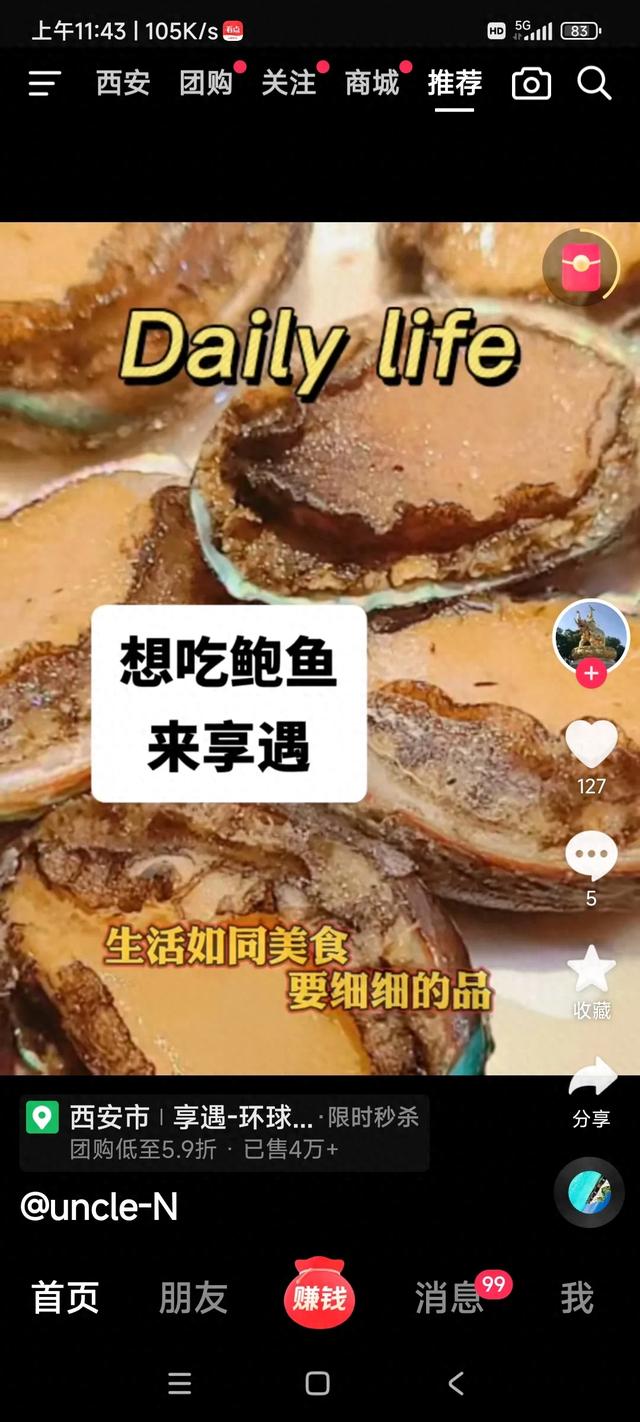Select the 推荐 tab
This screenshot has height=1422, width=640.
click(x=455, y=84)
